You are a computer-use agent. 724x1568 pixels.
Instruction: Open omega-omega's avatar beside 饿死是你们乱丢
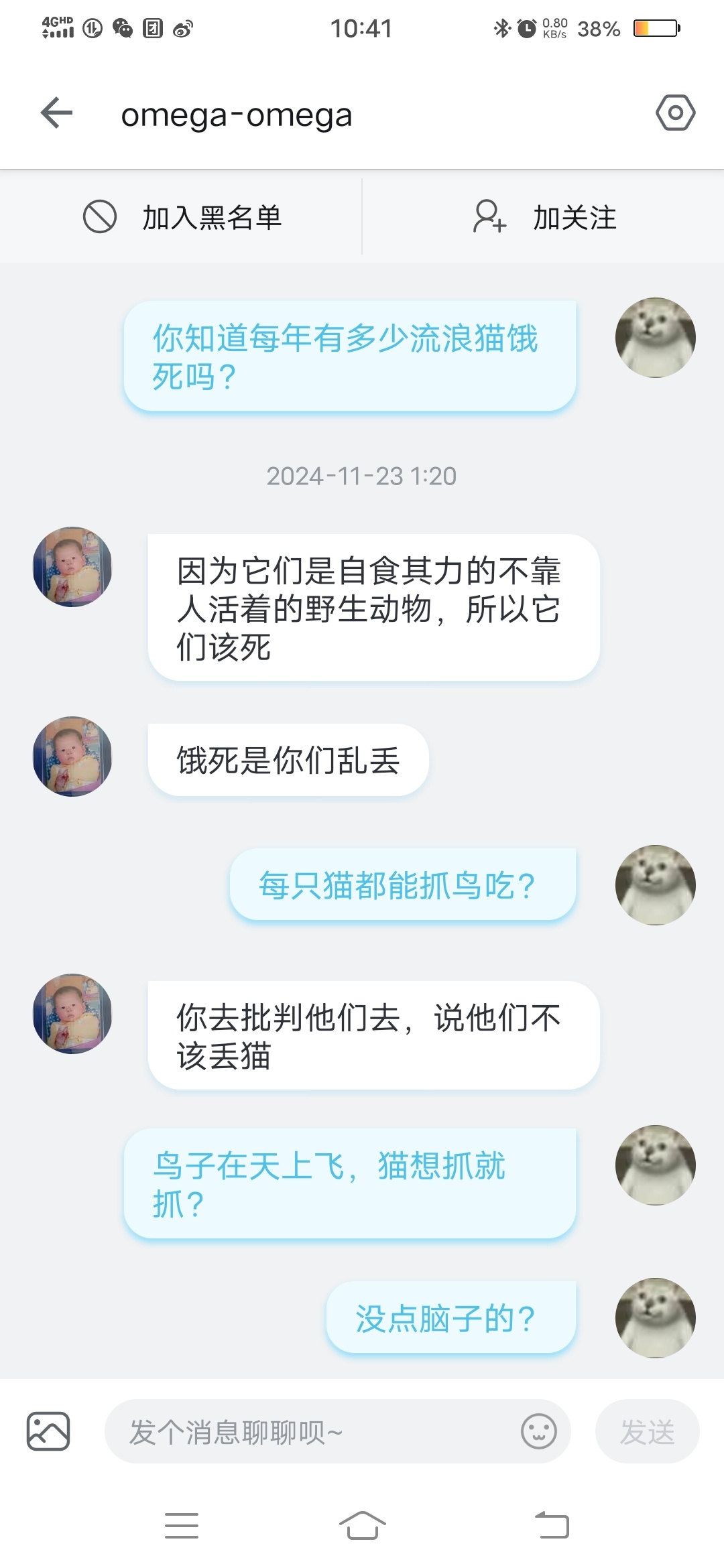(x=72, y=757)
